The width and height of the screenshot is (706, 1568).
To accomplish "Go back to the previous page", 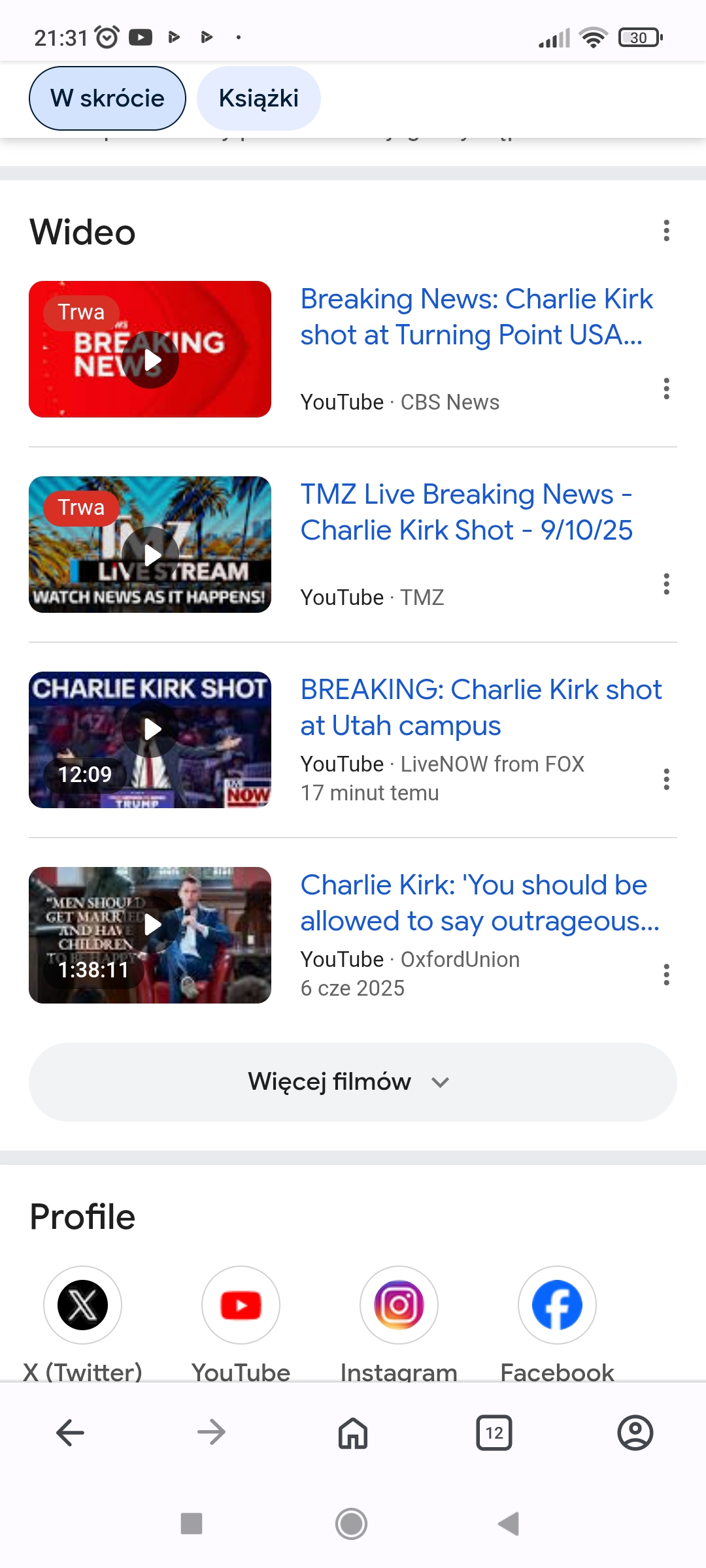I will coord(70,1433).
